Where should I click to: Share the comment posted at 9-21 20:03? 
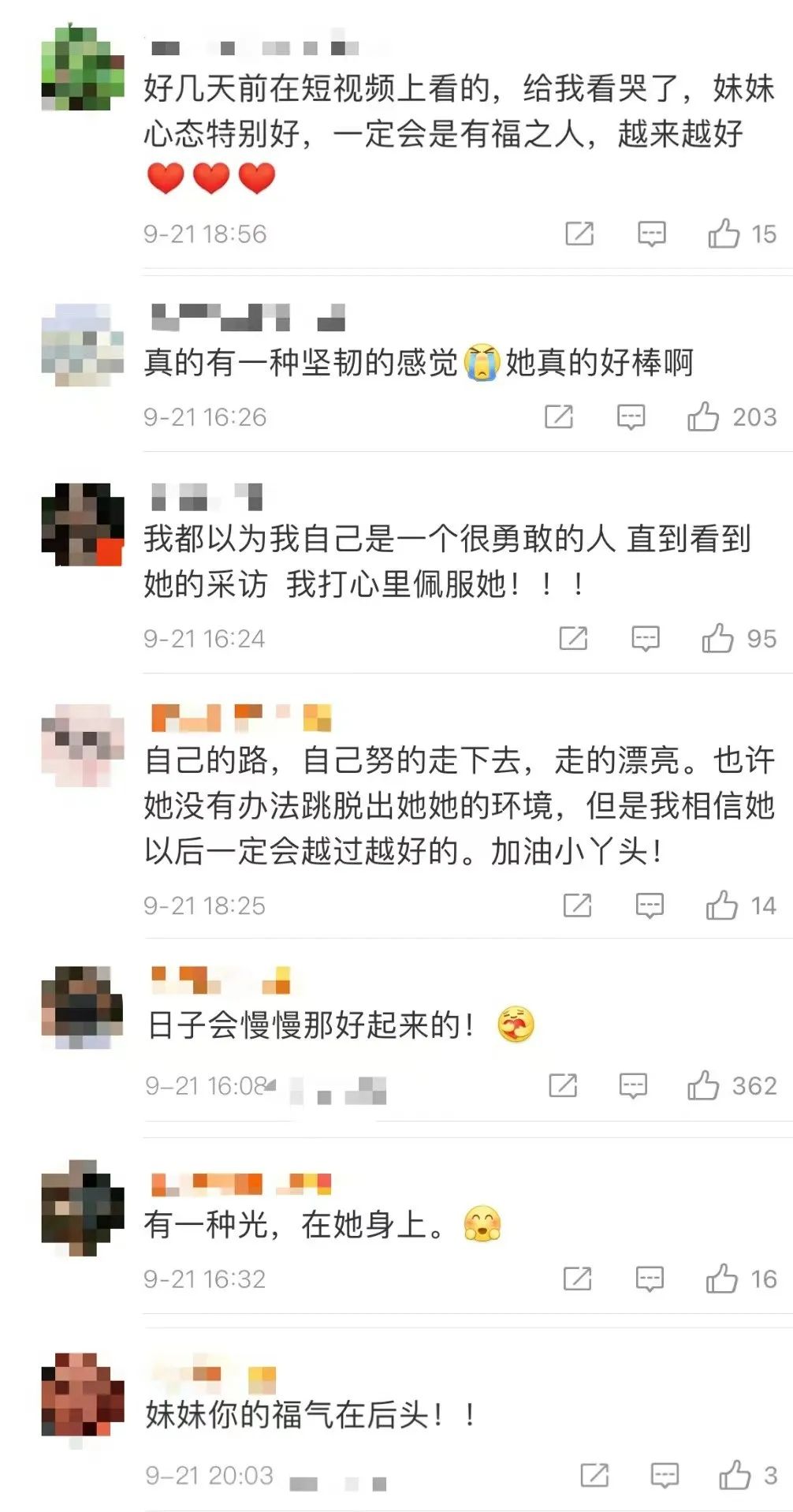[x=594, y=1475]
